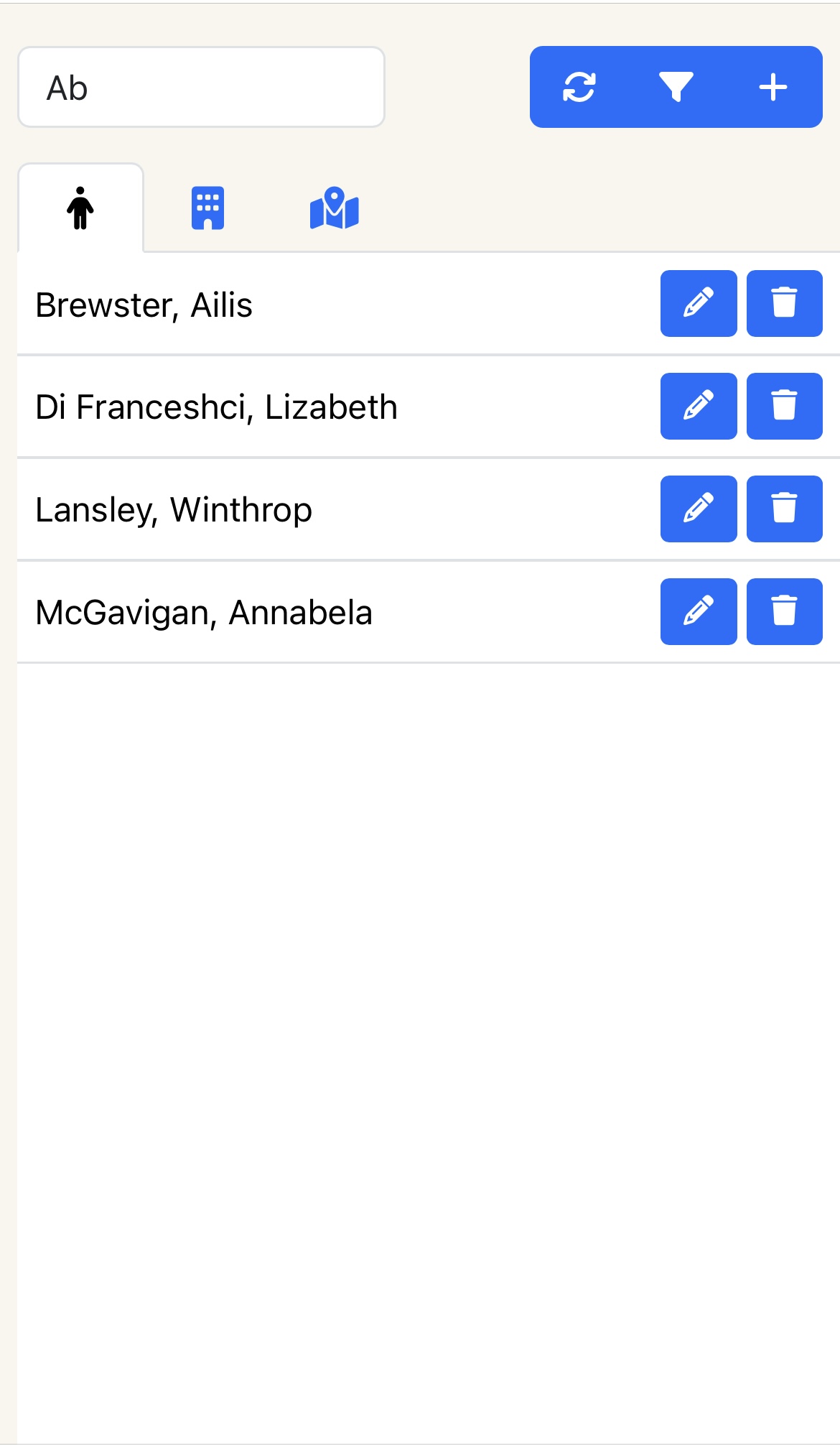This screenshot has width=840, height=1446.
Task: Edit Lansley, Winthrop
Action: pyautogui.click(x=698, y=509)
